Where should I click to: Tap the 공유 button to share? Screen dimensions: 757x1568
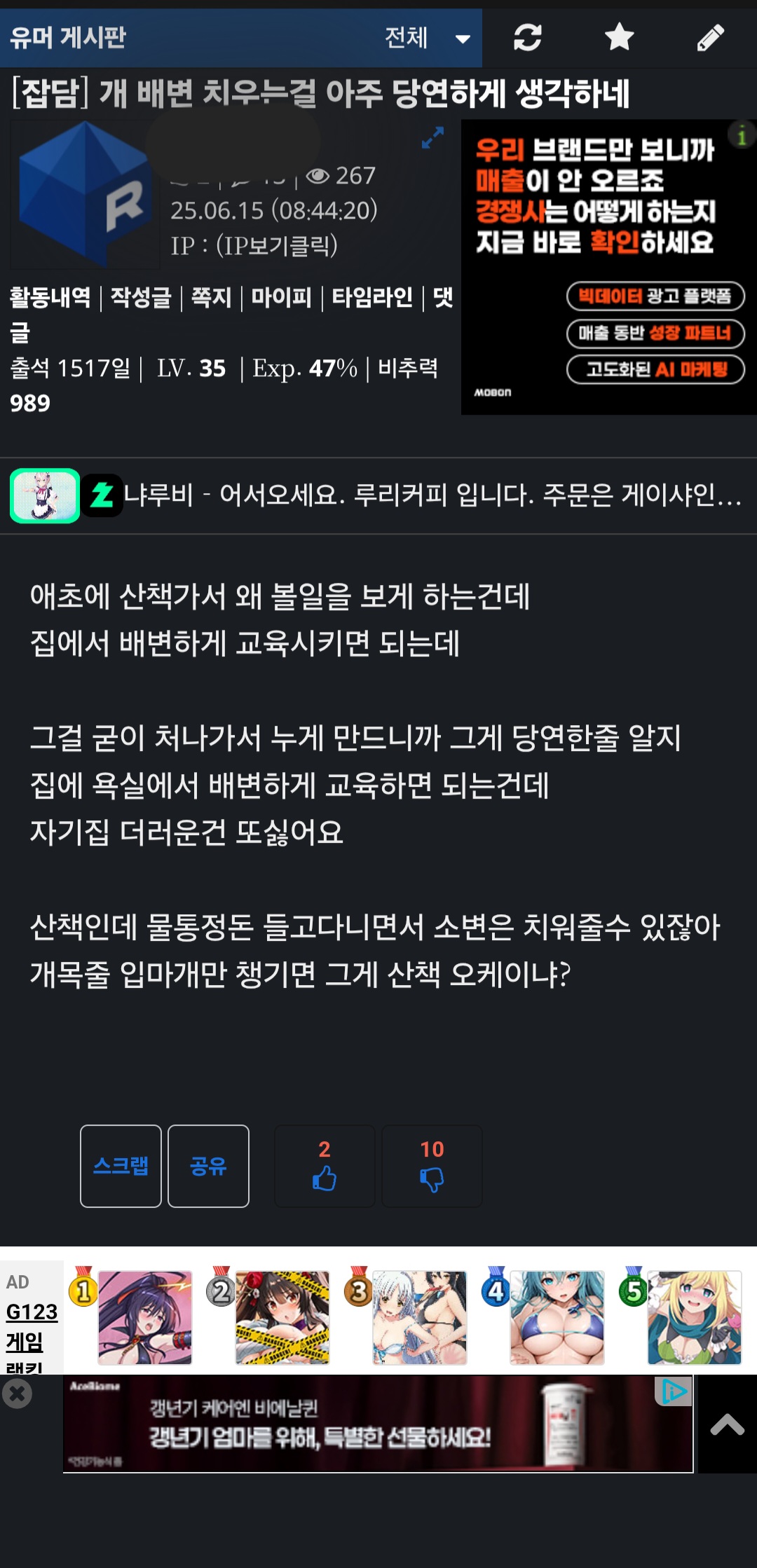[x=208, y=1166]
